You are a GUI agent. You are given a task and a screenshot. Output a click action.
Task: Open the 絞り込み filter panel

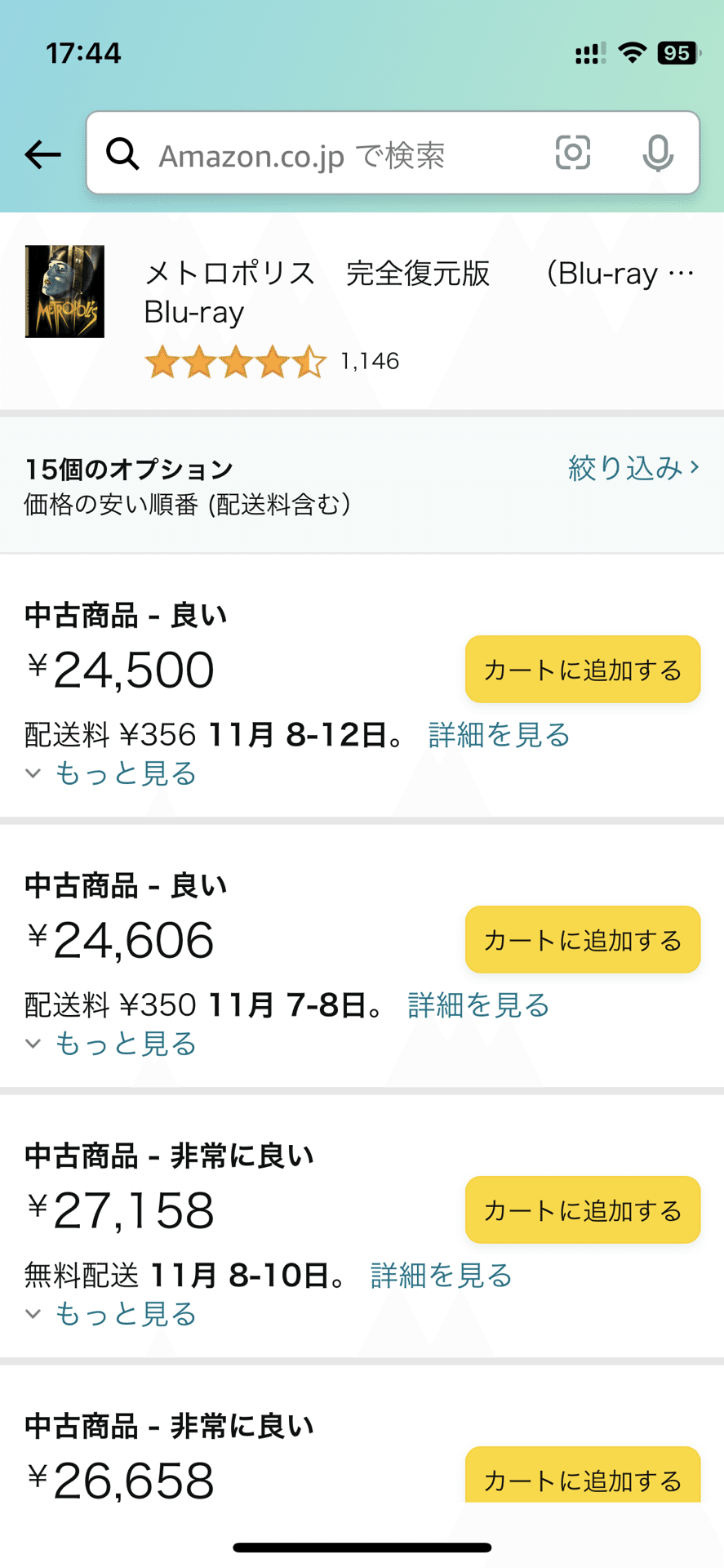tap(634, 467)
